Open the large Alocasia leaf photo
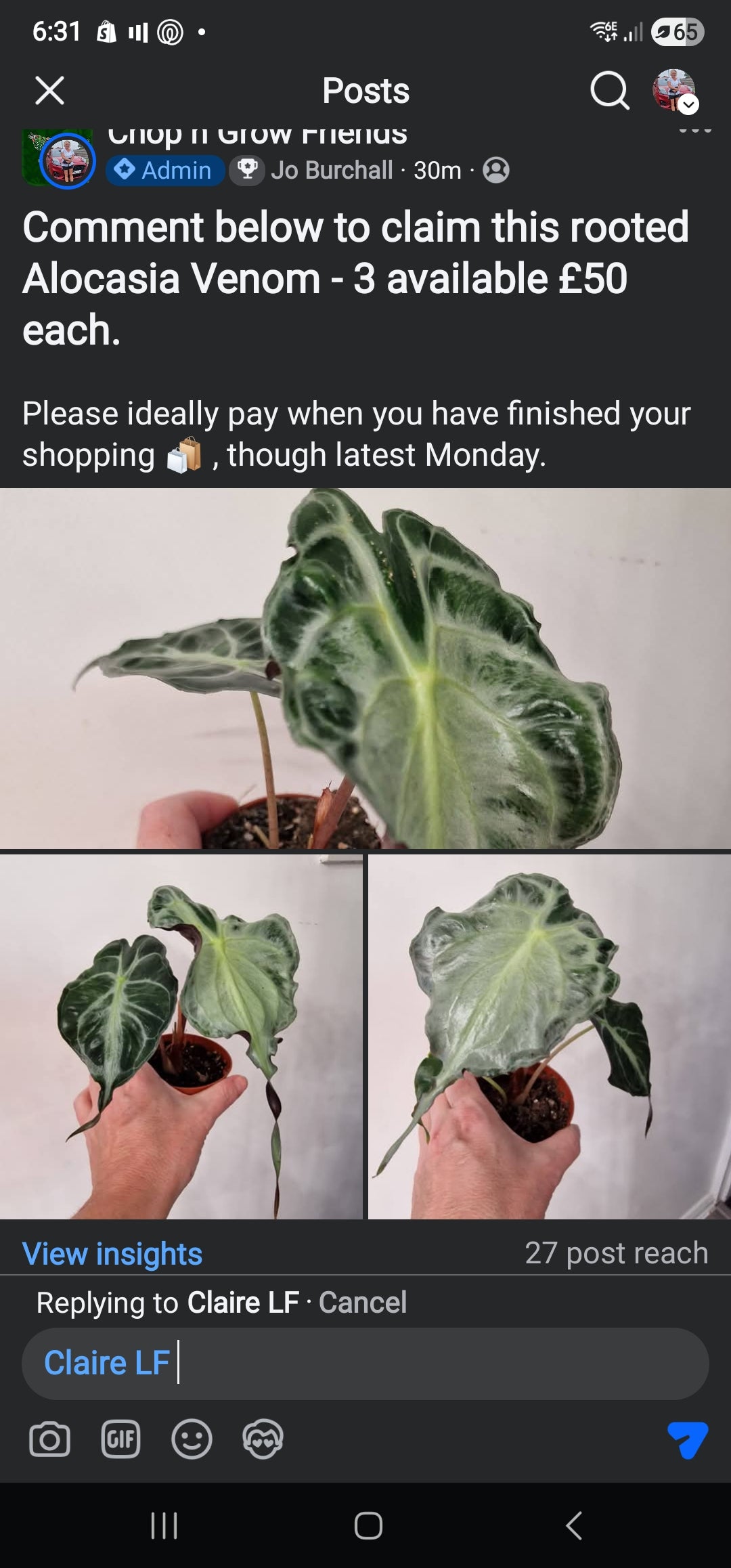The width and height of the screenshot is (731, 1568). point(365,668)
